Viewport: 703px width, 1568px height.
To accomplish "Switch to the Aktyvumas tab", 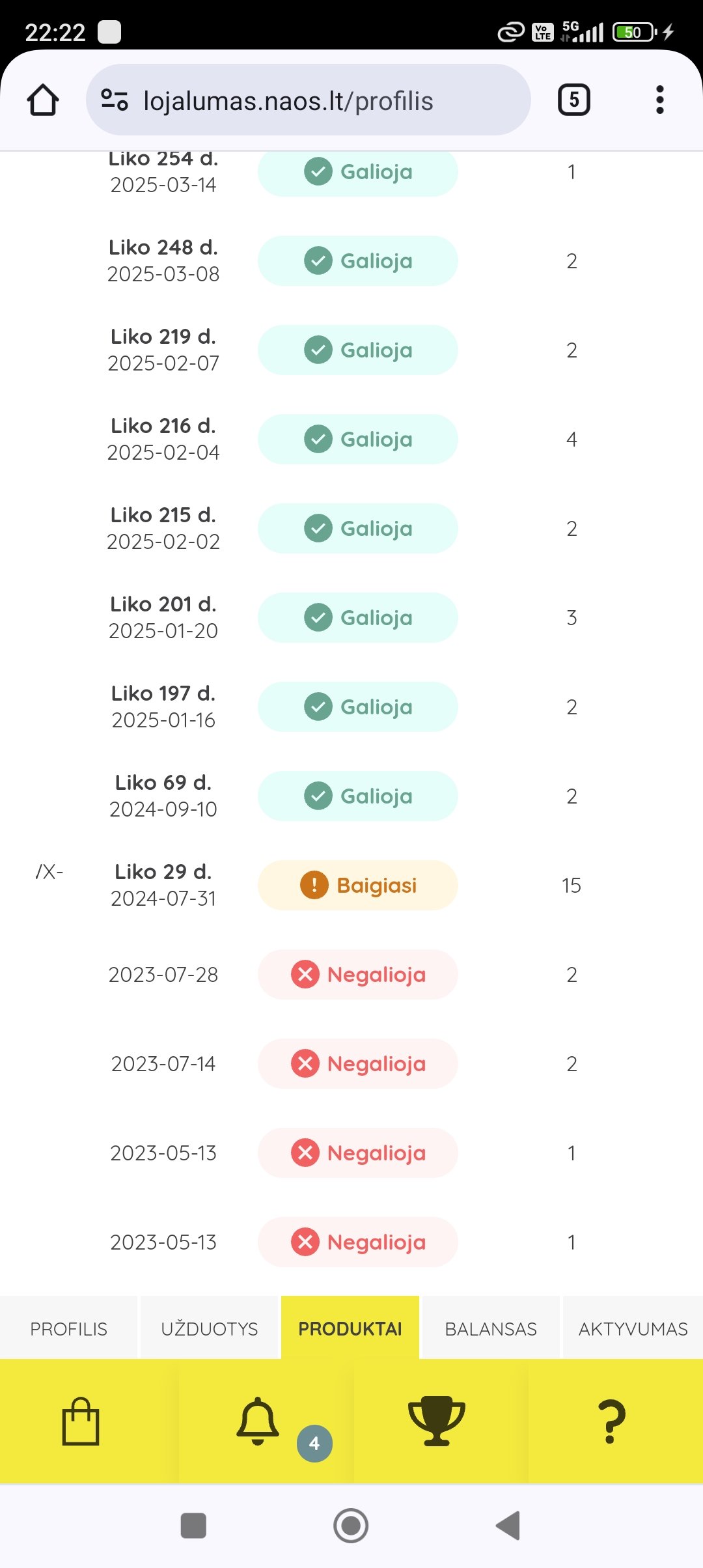I will tap(633, 1329).
